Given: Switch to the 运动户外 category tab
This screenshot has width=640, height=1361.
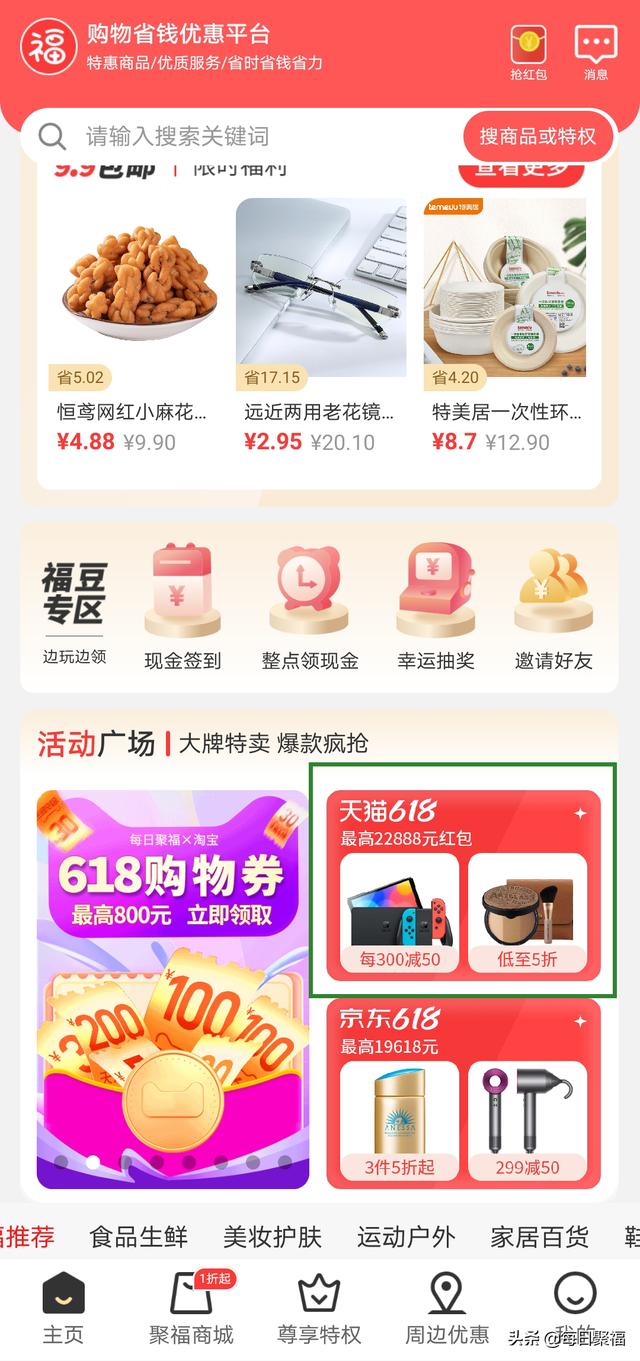Looking at the screenshot, I should pos(406,1237).
